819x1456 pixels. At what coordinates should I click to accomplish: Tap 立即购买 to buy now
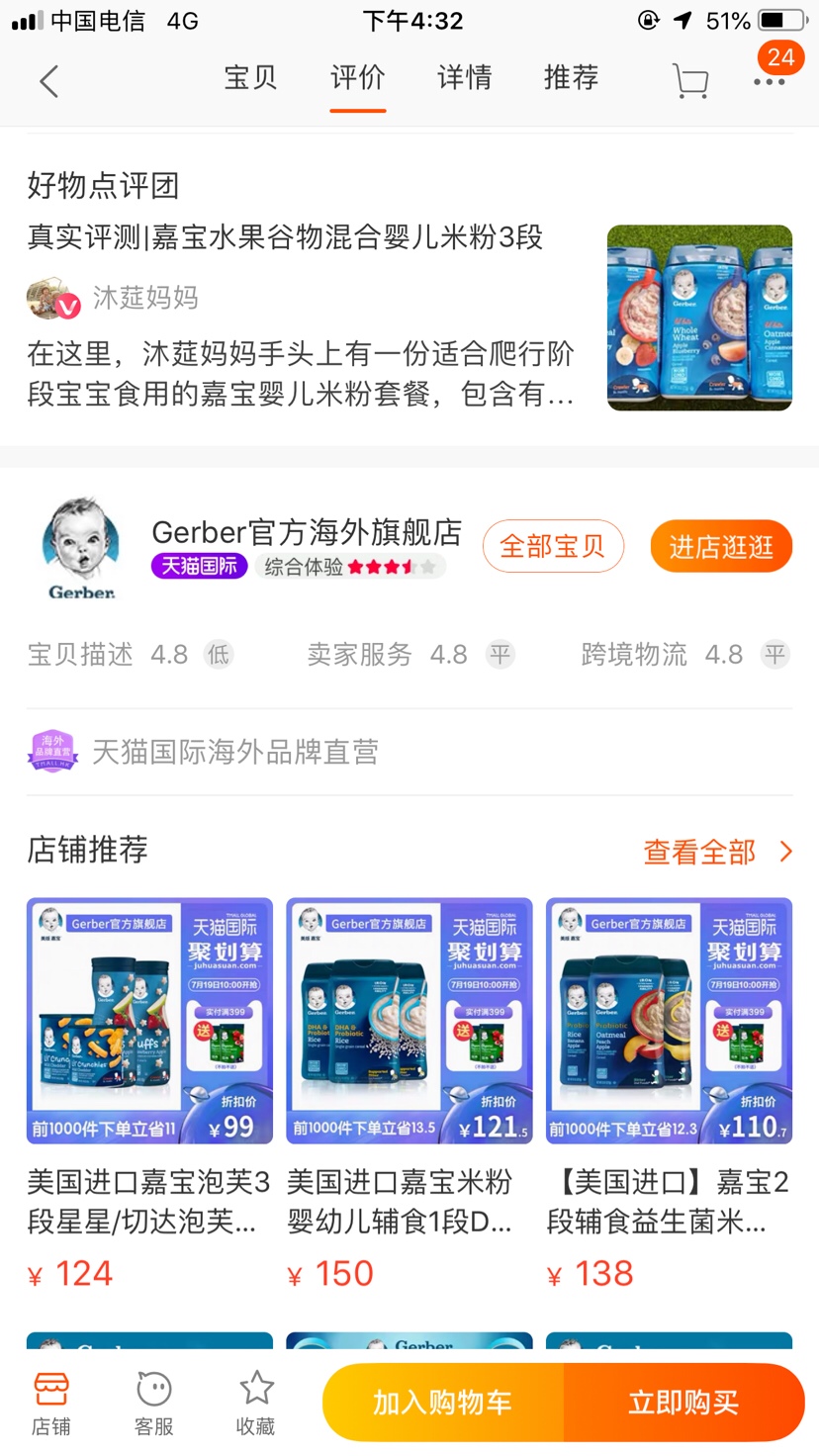[x=683, y=1403]
